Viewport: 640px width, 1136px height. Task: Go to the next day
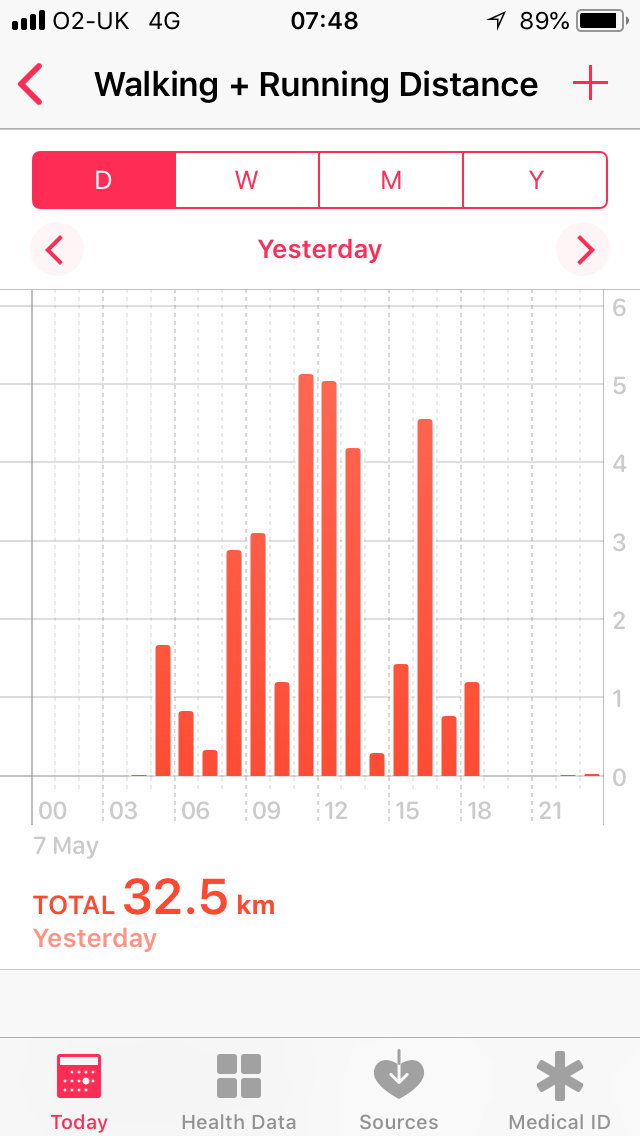coord(583,250)
